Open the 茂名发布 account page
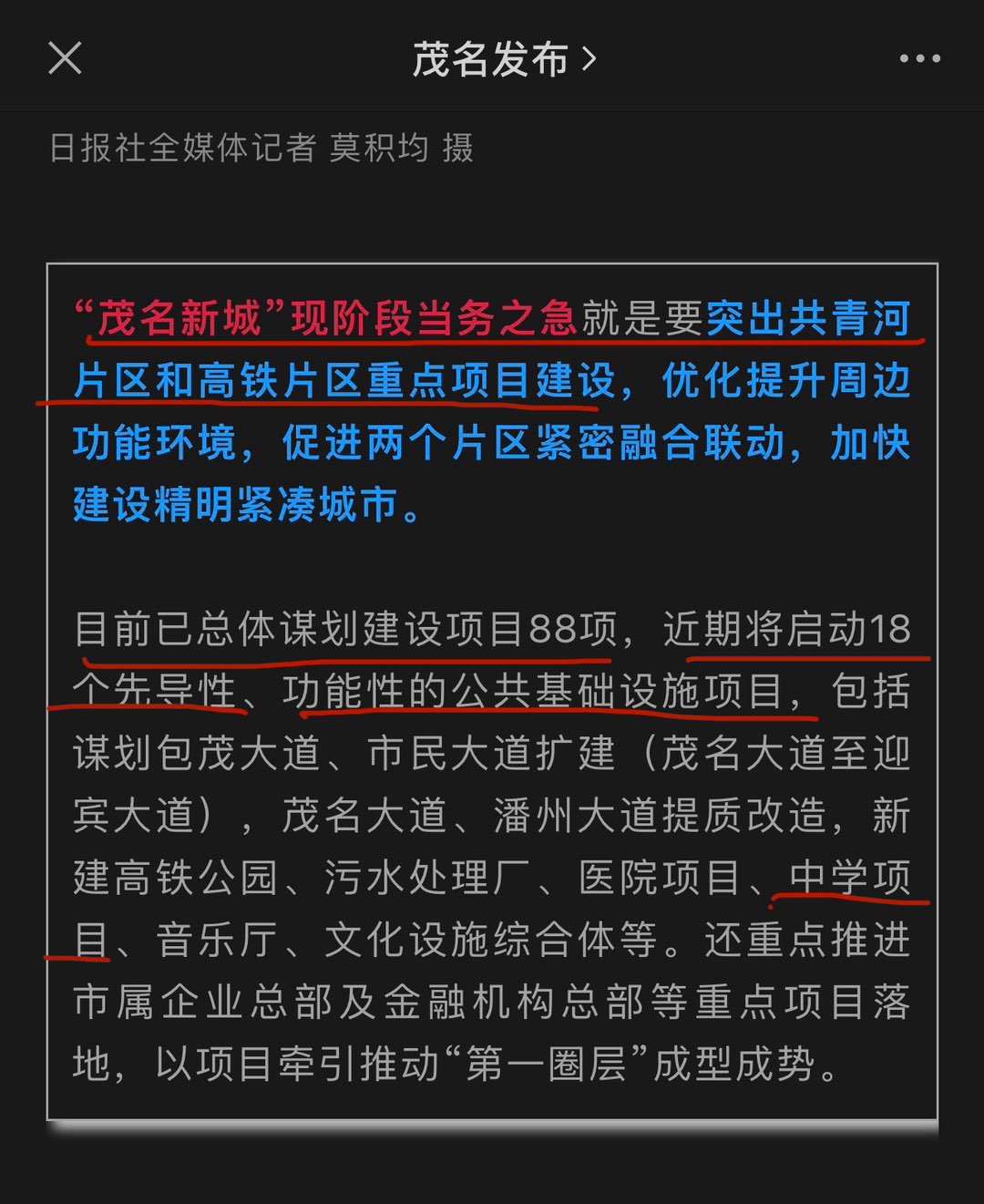The image size is (984, 1204). 503,59
